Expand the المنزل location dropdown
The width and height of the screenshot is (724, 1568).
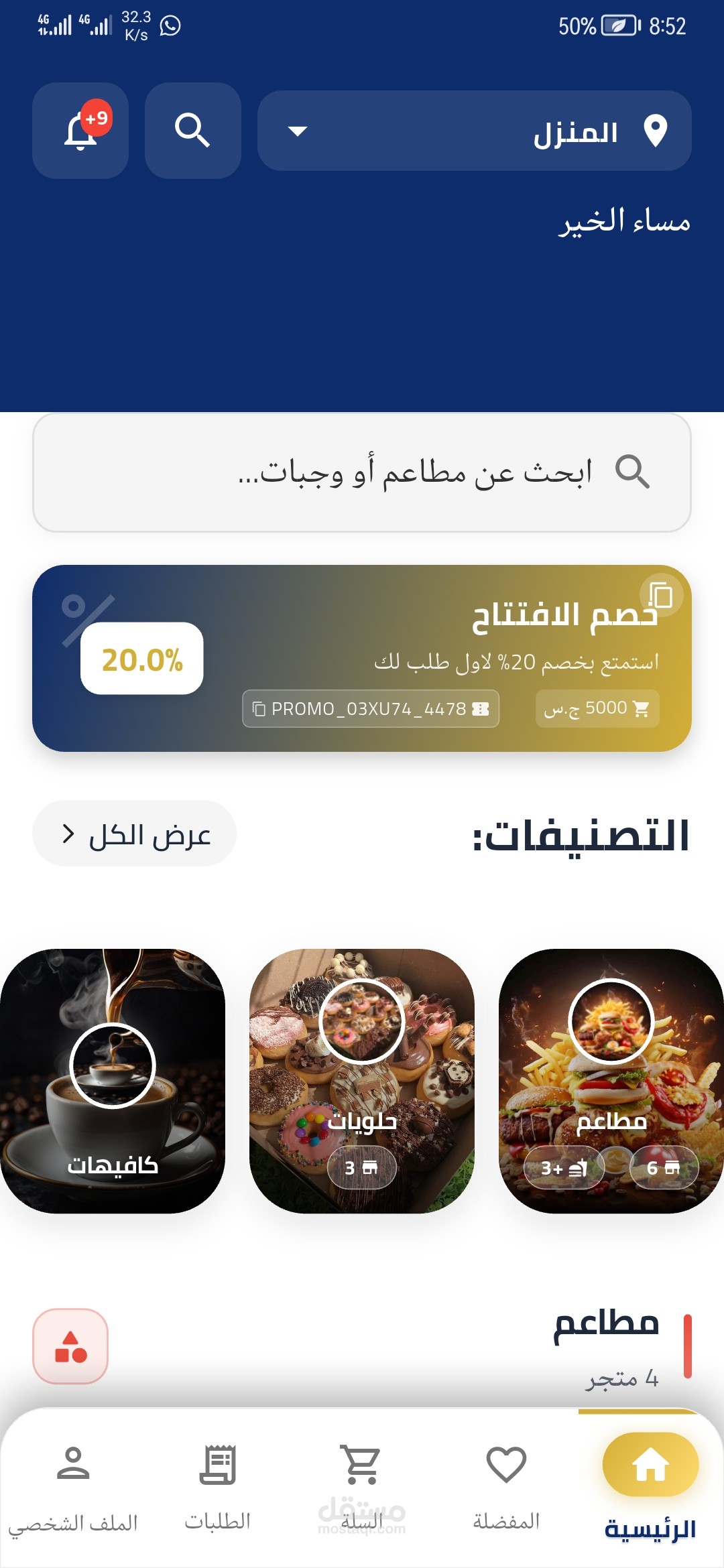(475, 131)
